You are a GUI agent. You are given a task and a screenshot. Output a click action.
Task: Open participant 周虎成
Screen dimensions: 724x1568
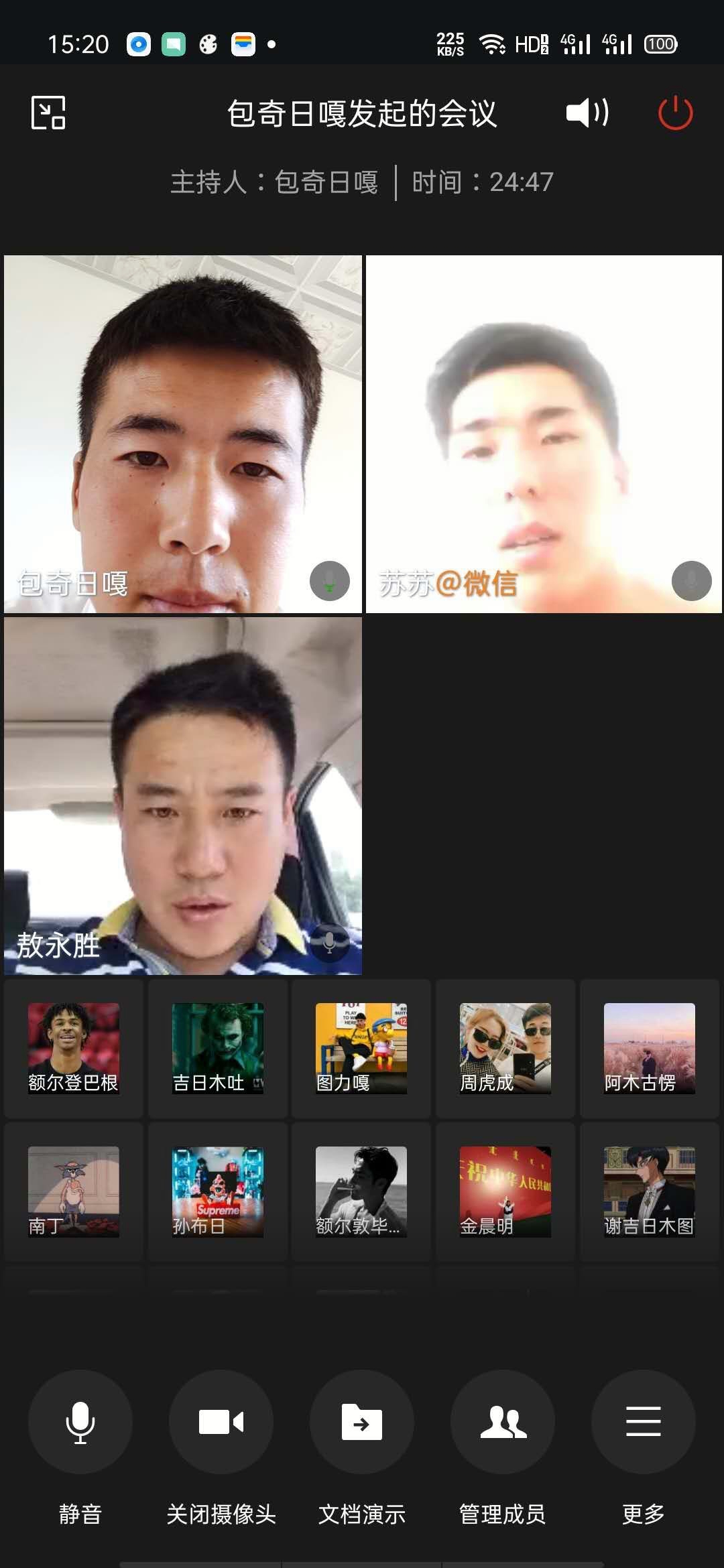pos(505,1048)
